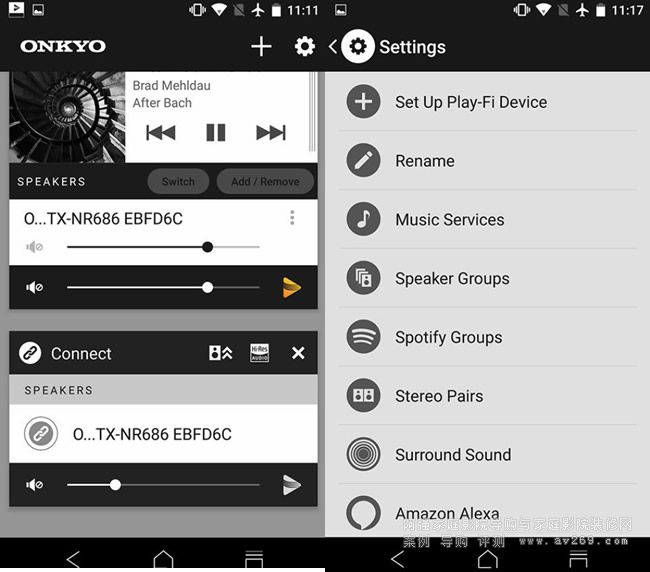Pause the Brad Mehldau track

coord(215,132)
